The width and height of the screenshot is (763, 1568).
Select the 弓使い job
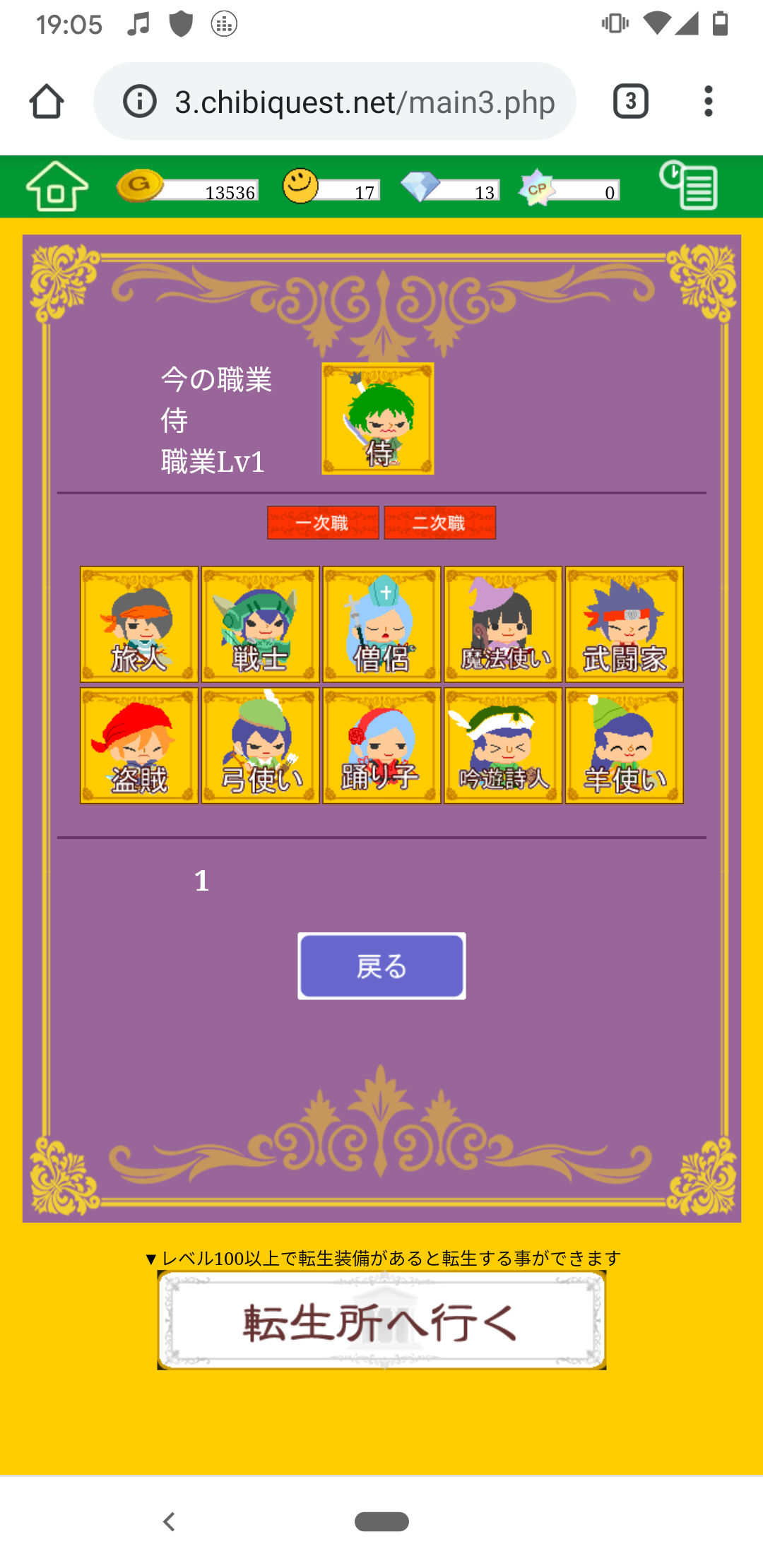click(x=260, y=746)
